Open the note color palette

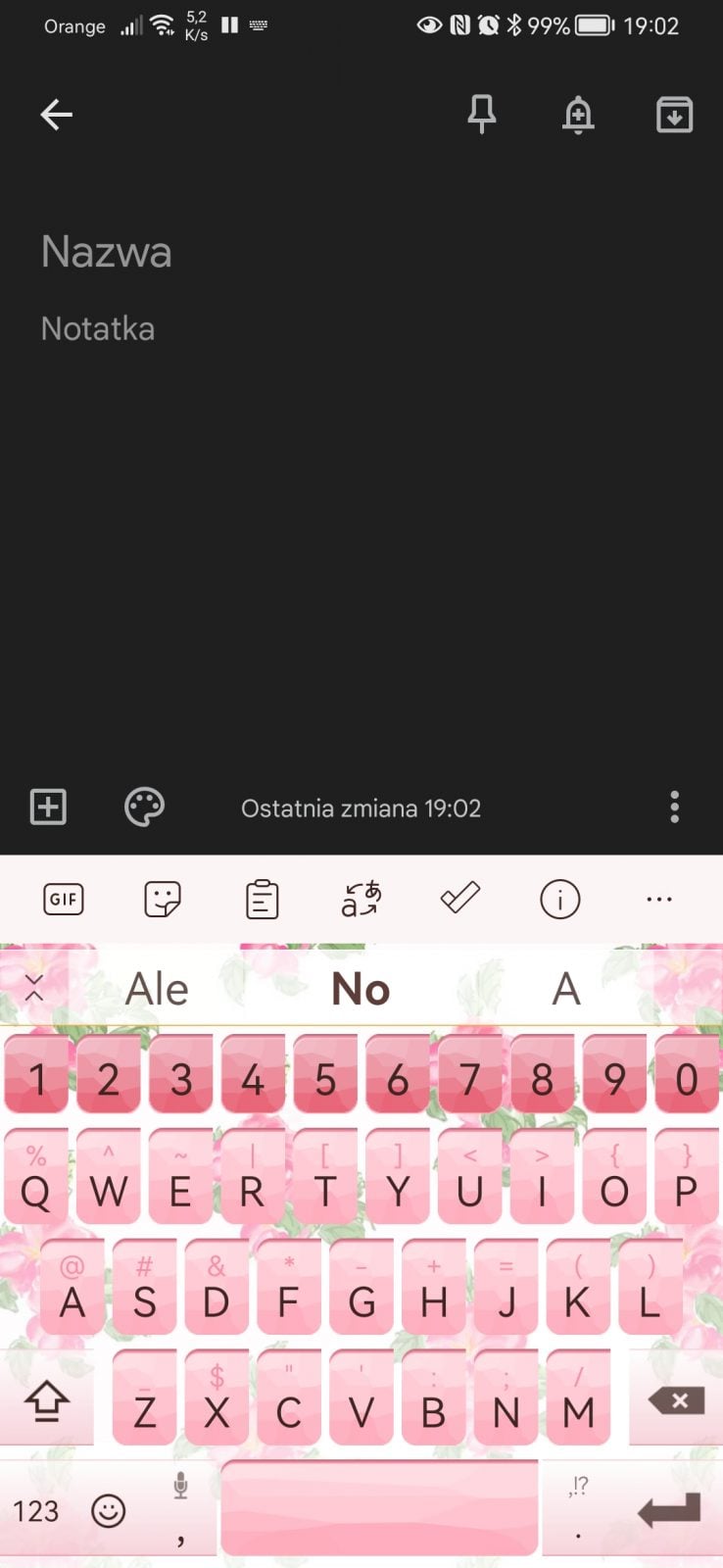click(144, 808)
